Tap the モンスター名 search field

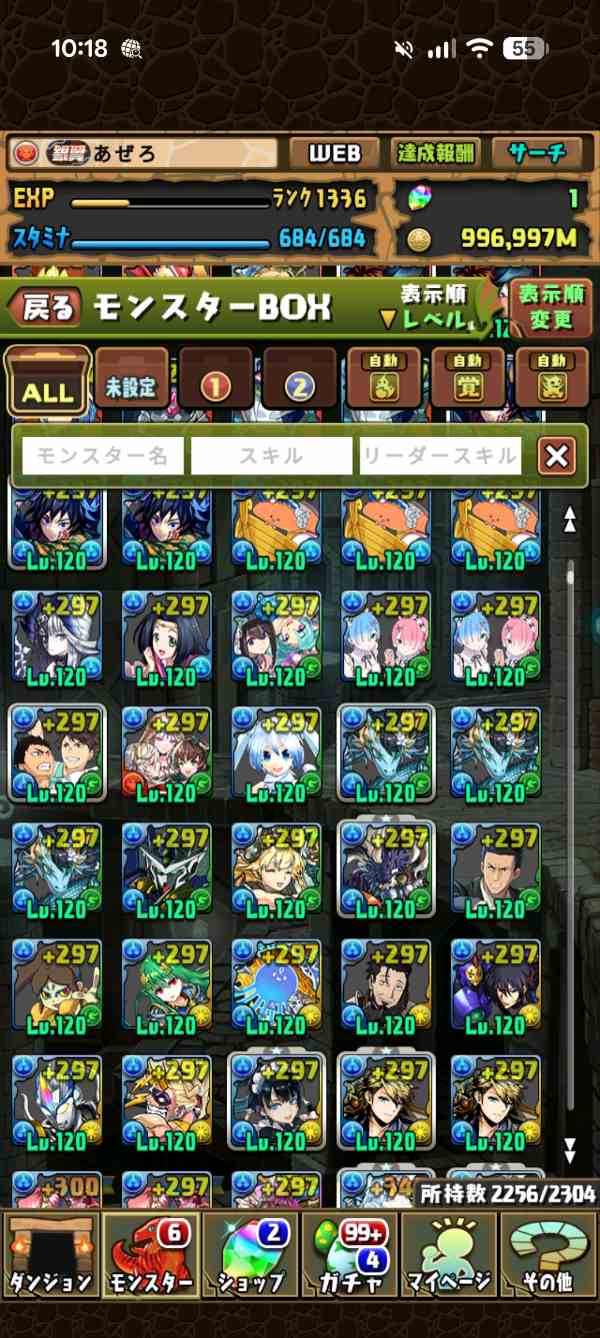point(103,456)
